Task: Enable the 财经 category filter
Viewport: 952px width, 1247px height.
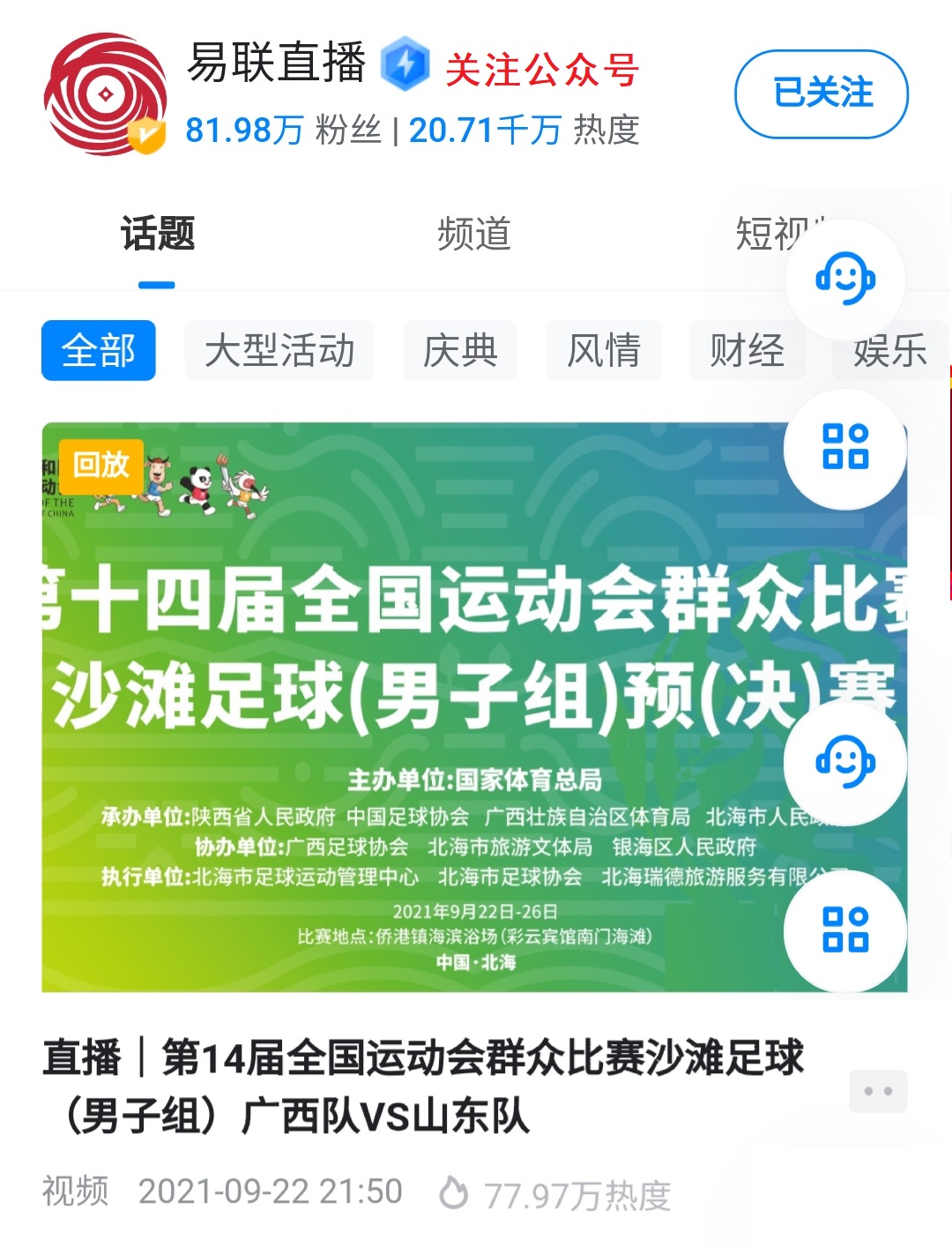Action: coord(747,350)
